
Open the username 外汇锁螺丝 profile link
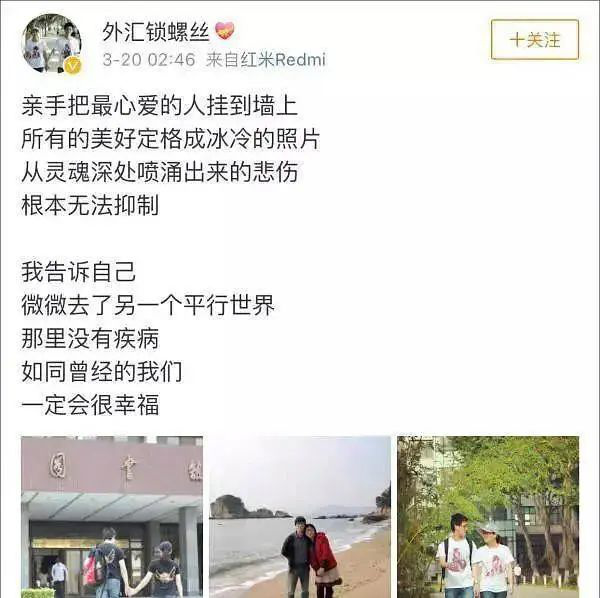pos(155,31)
